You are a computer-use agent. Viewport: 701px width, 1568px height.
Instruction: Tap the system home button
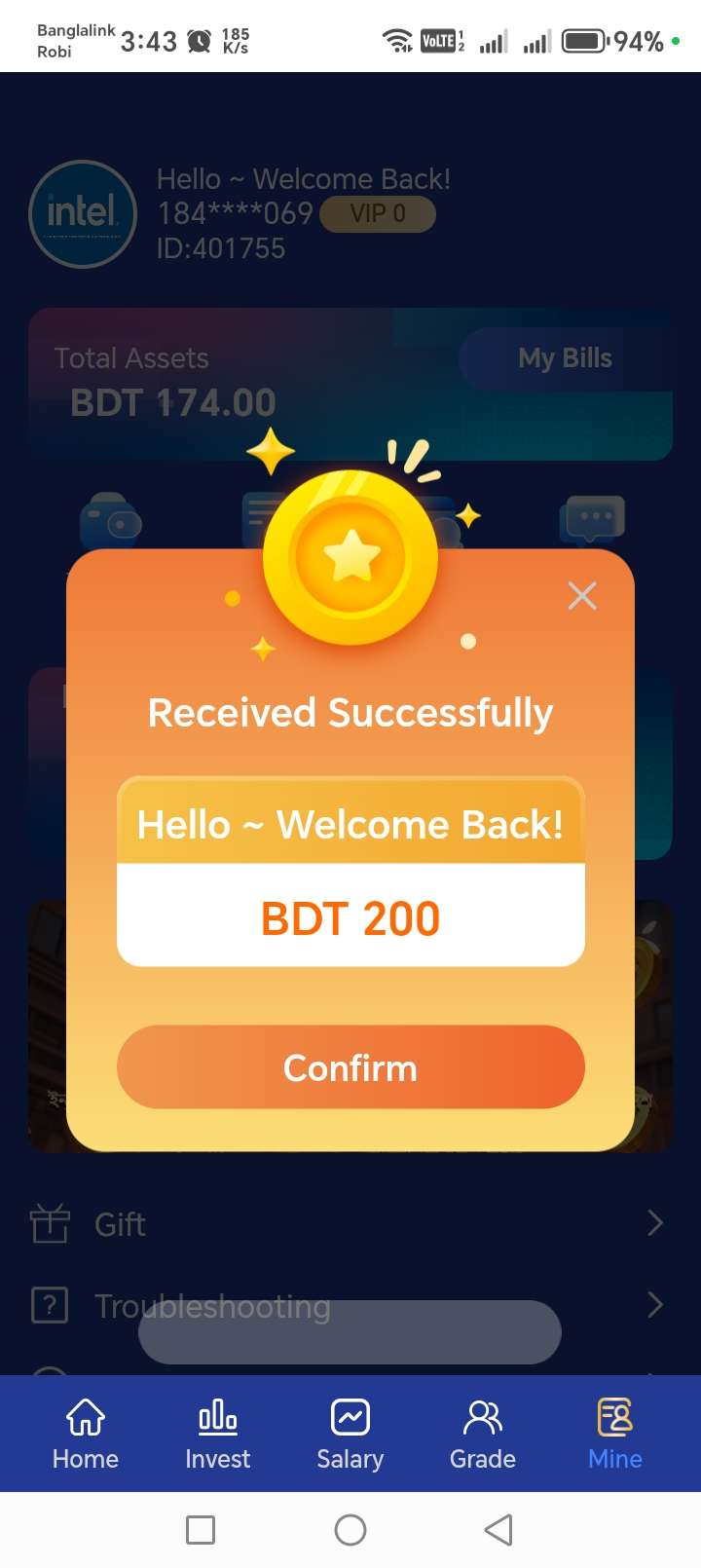350,1530
